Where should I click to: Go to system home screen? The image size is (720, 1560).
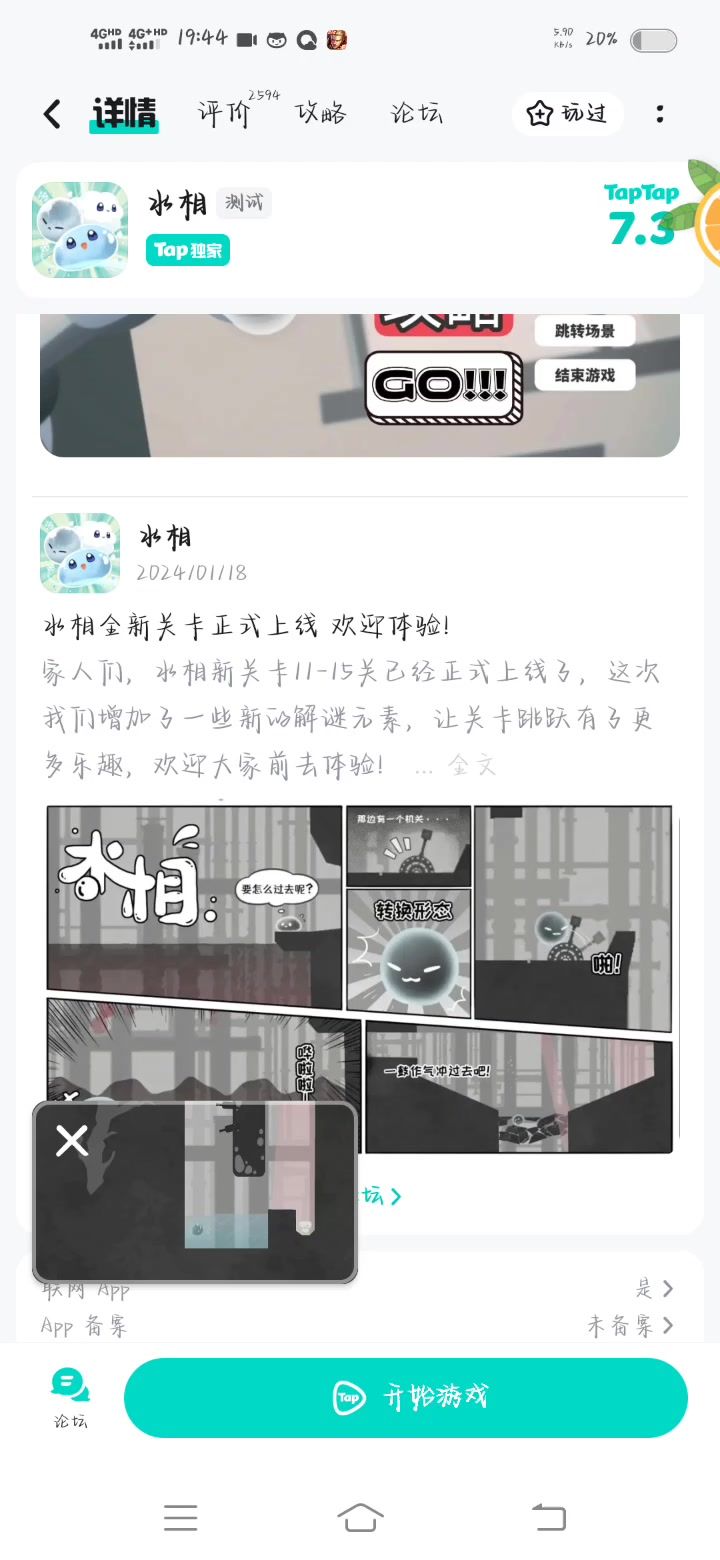(360, 1517)
